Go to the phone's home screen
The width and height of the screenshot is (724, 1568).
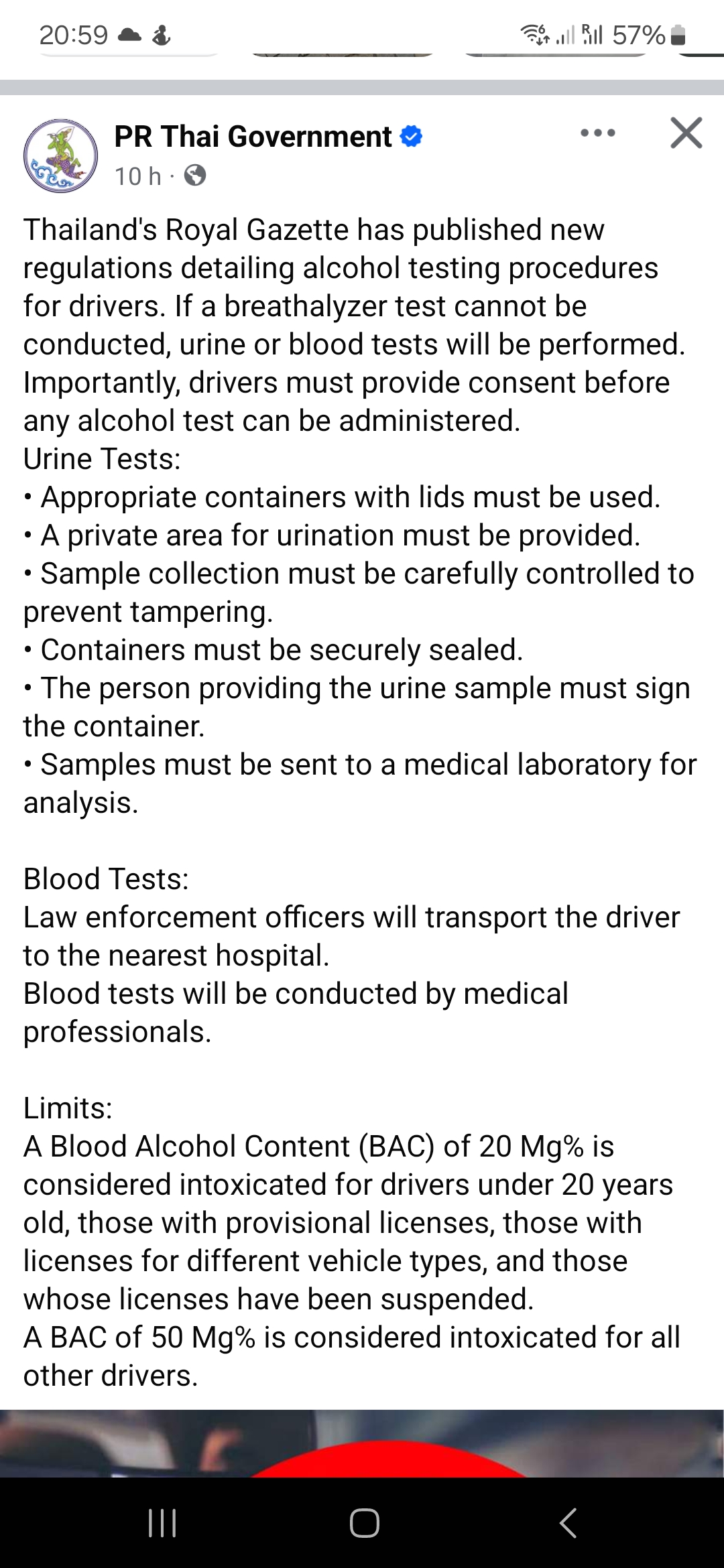tap(364, 1523)
